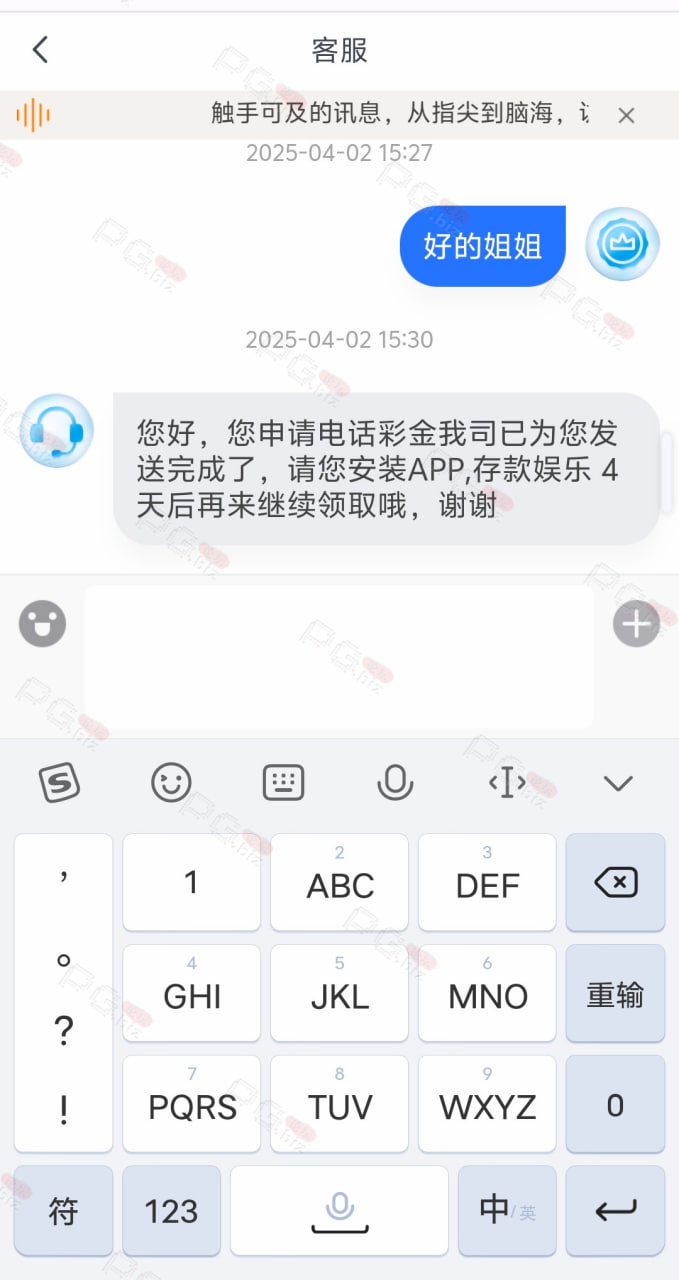Tap the return key

[615, 1211]
